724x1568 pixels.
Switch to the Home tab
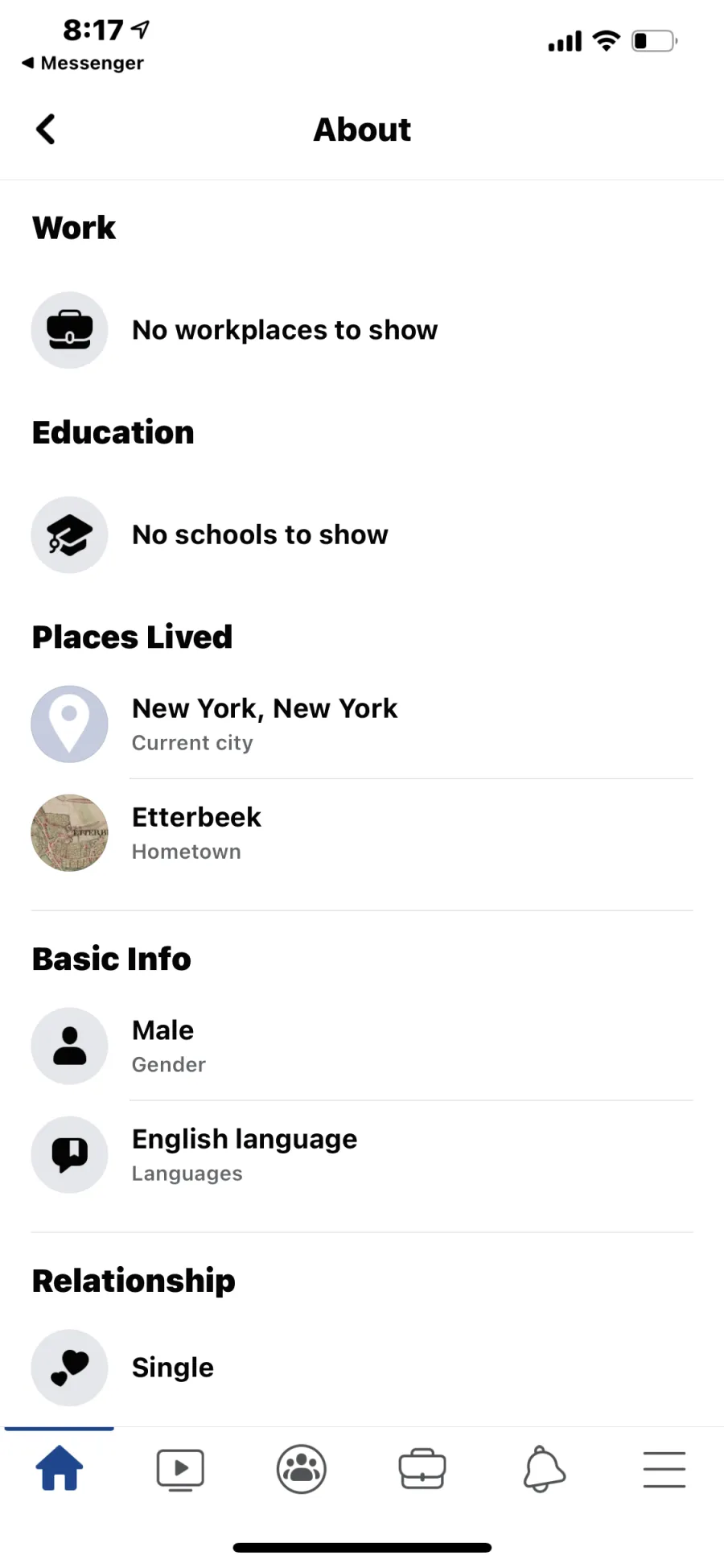(x=60, y=1467)
